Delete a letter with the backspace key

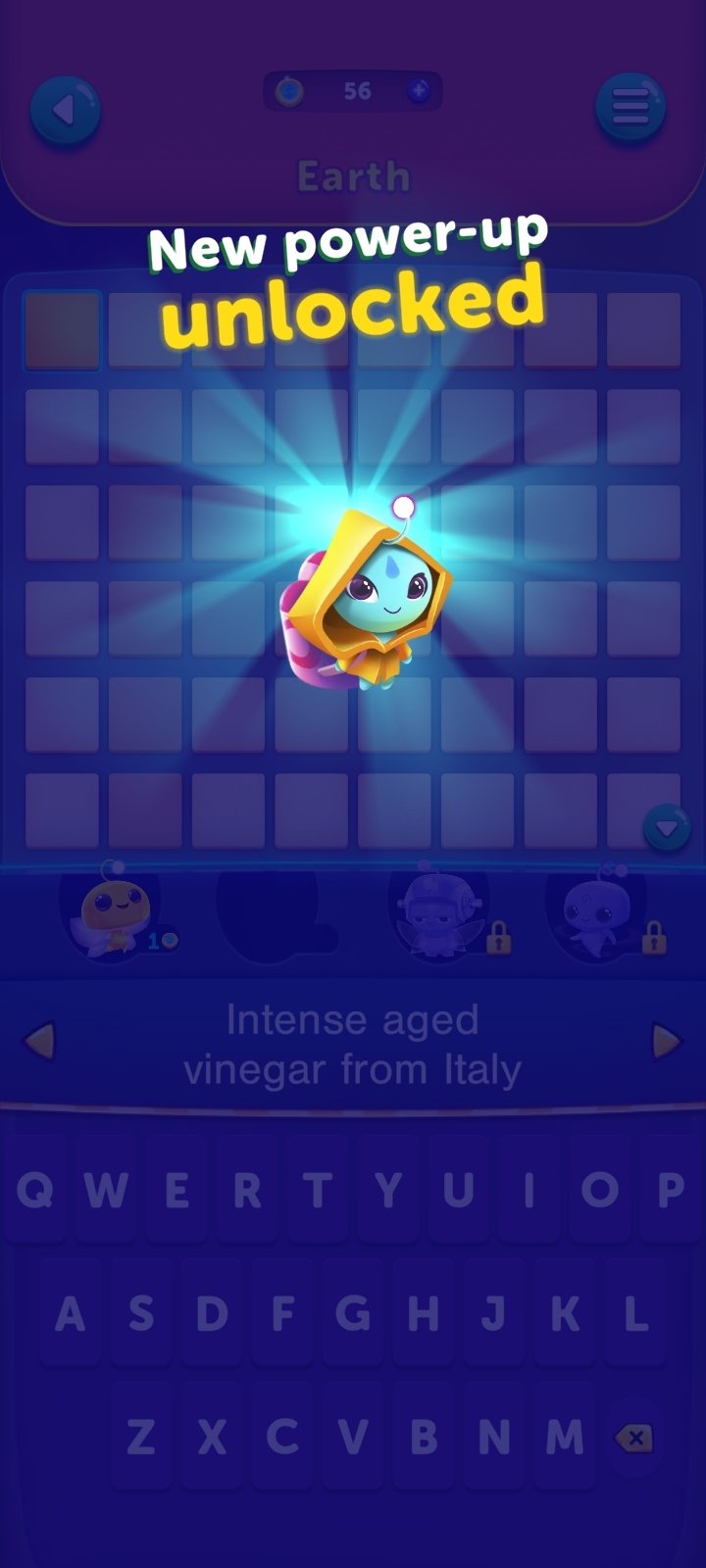(634, 1438)
